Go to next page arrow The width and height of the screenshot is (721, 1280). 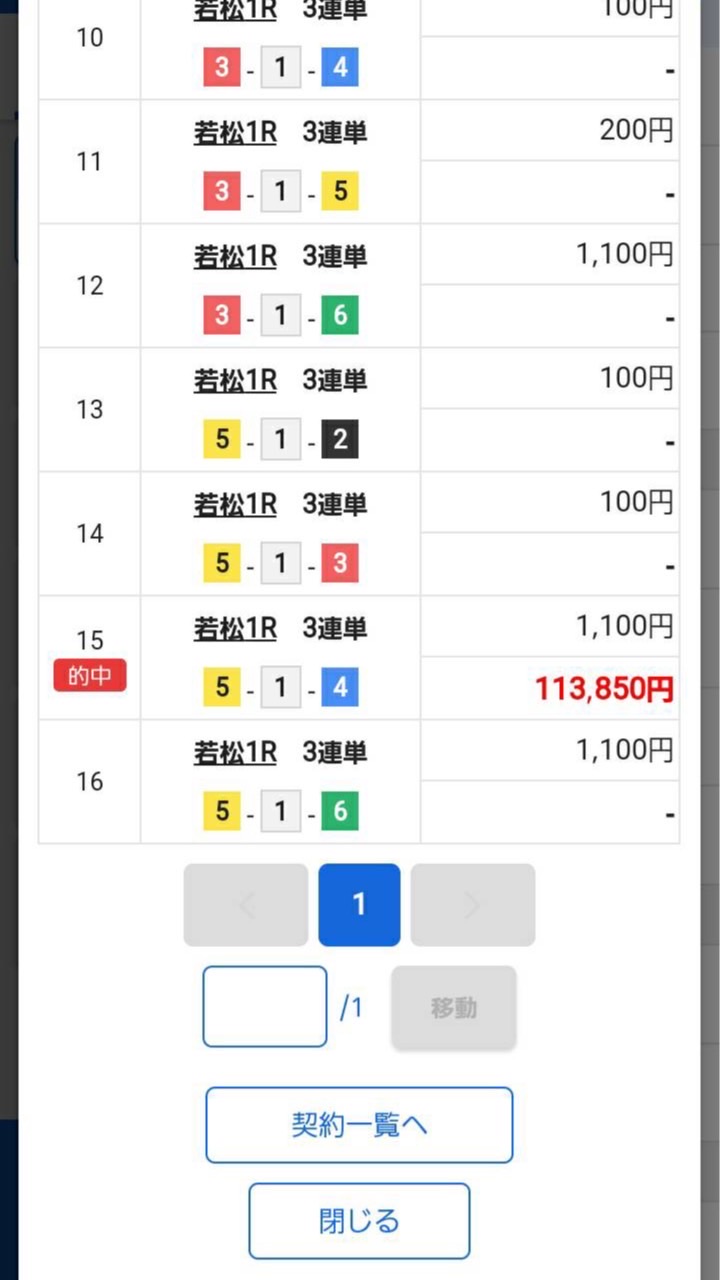(472, 905)
